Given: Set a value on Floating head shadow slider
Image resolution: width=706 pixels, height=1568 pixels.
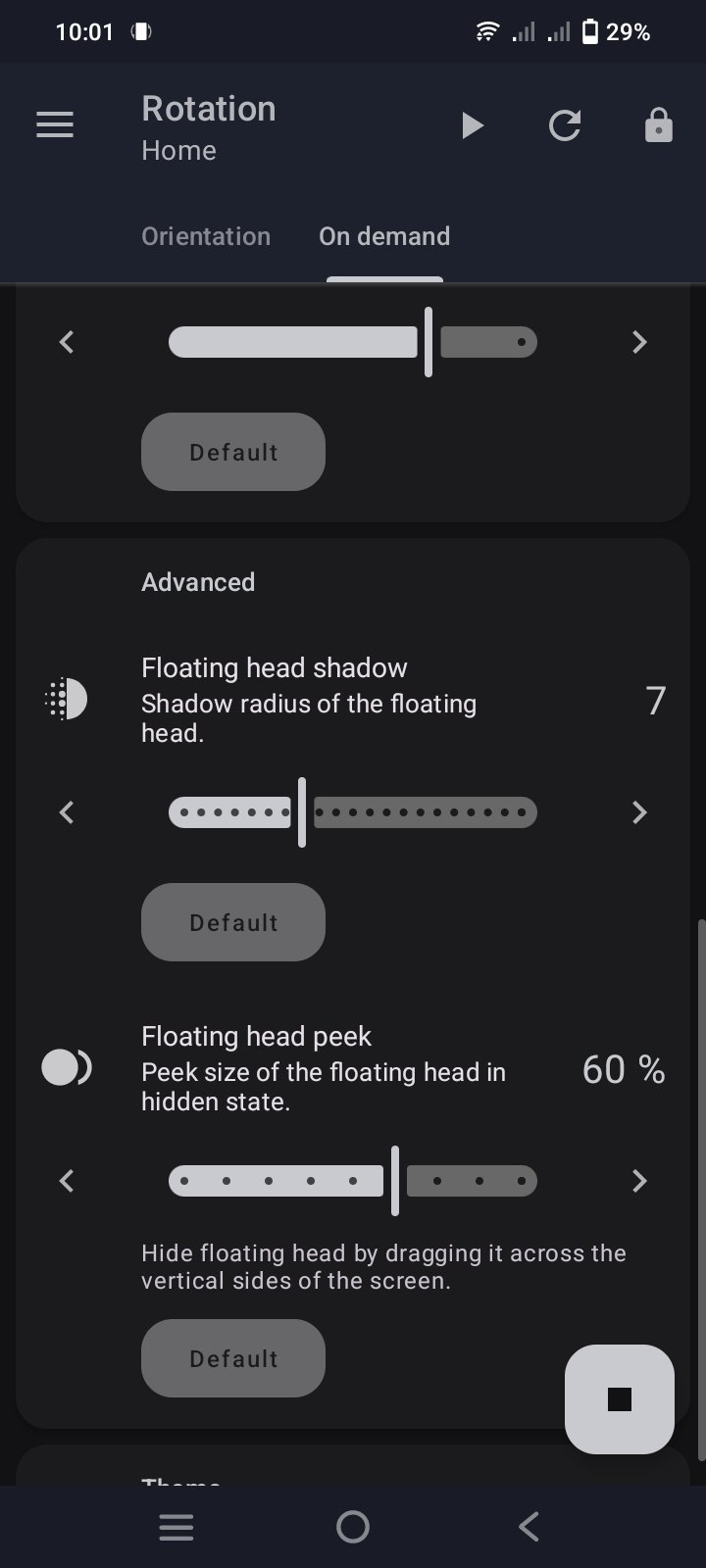Looking at the screenshot, I should tap(353, 812).
